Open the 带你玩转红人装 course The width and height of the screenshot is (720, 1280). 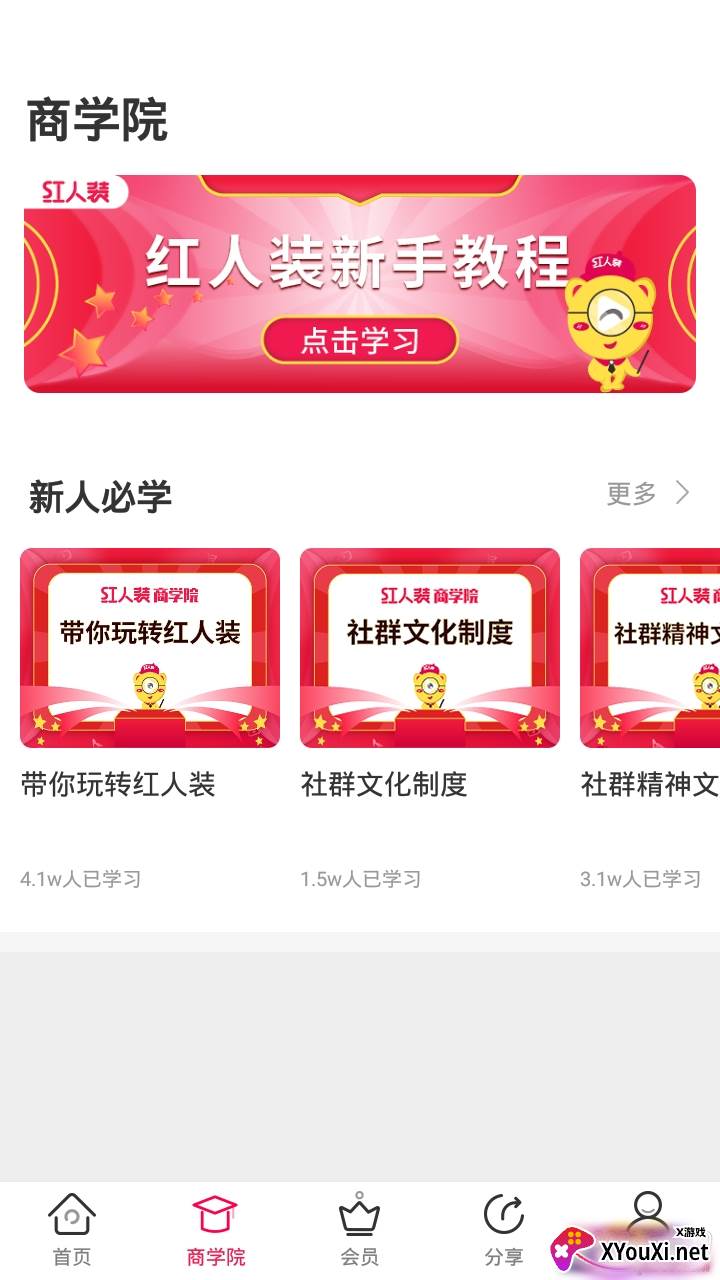tap(150, 648)
